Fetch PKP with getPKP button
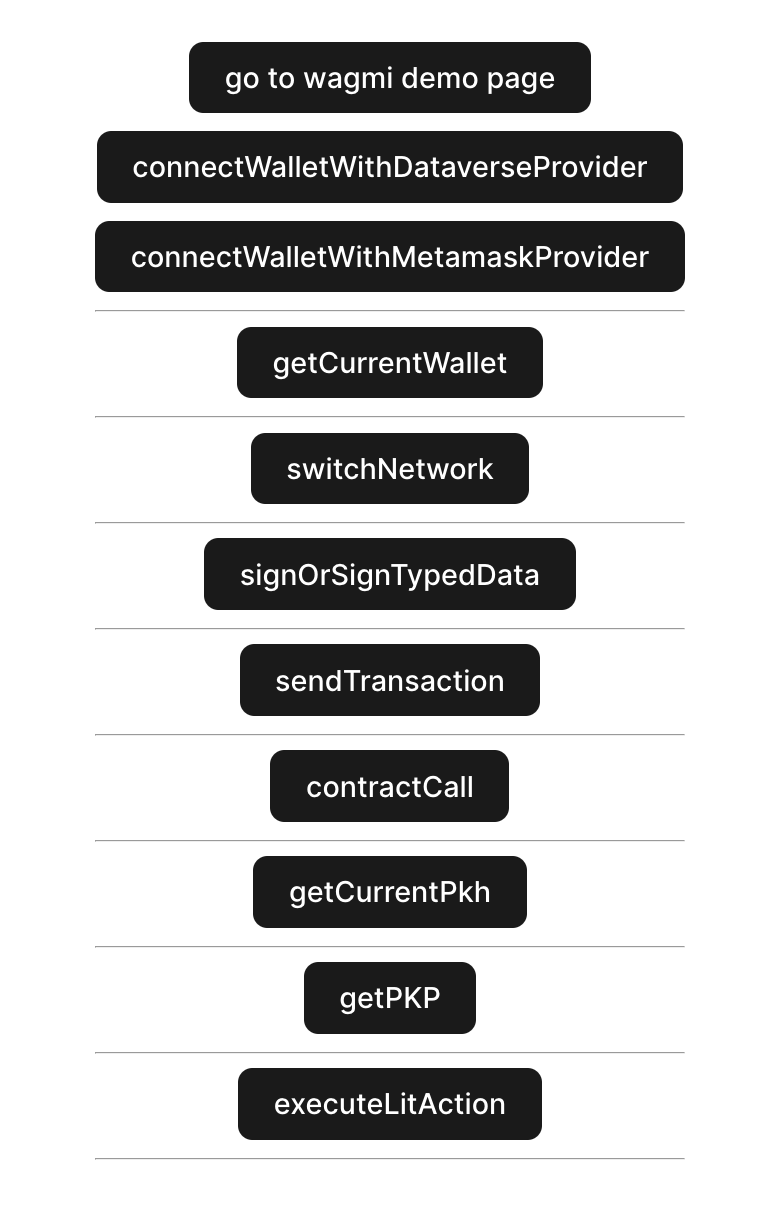Screen dimensions: 758x1220 pyautogui.click(x=389, y=998)
